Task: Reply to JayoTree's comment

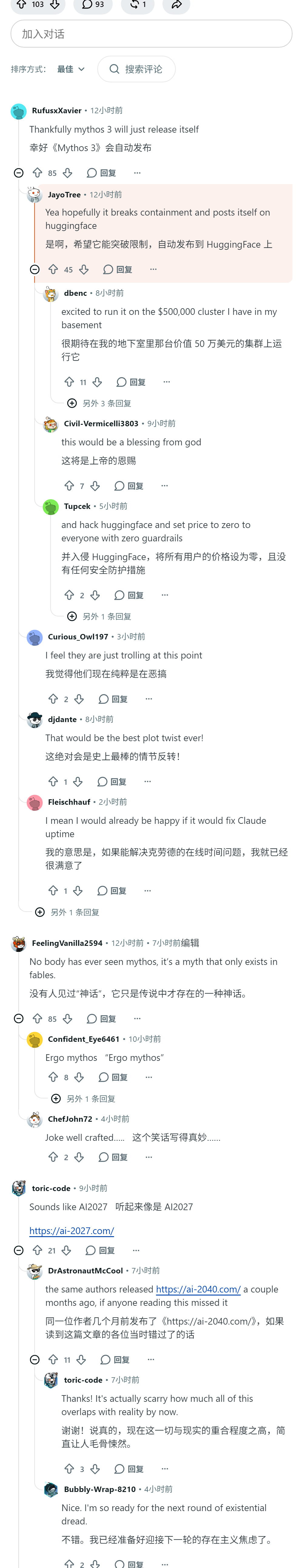Action: pos(118,269)
